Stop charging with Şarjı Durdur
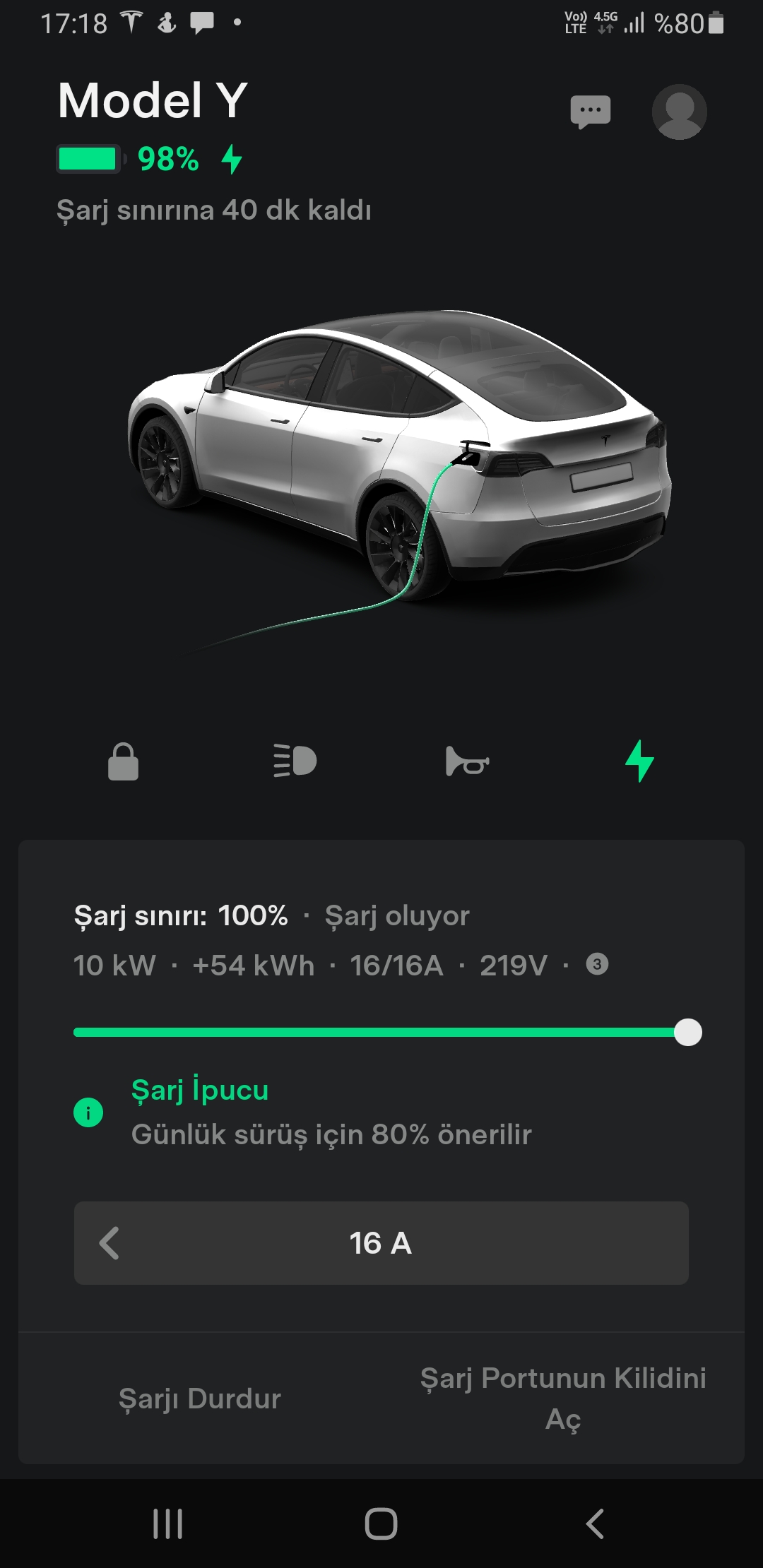Viewport: 763px width, 1568px height. (x=200, y=1398)
